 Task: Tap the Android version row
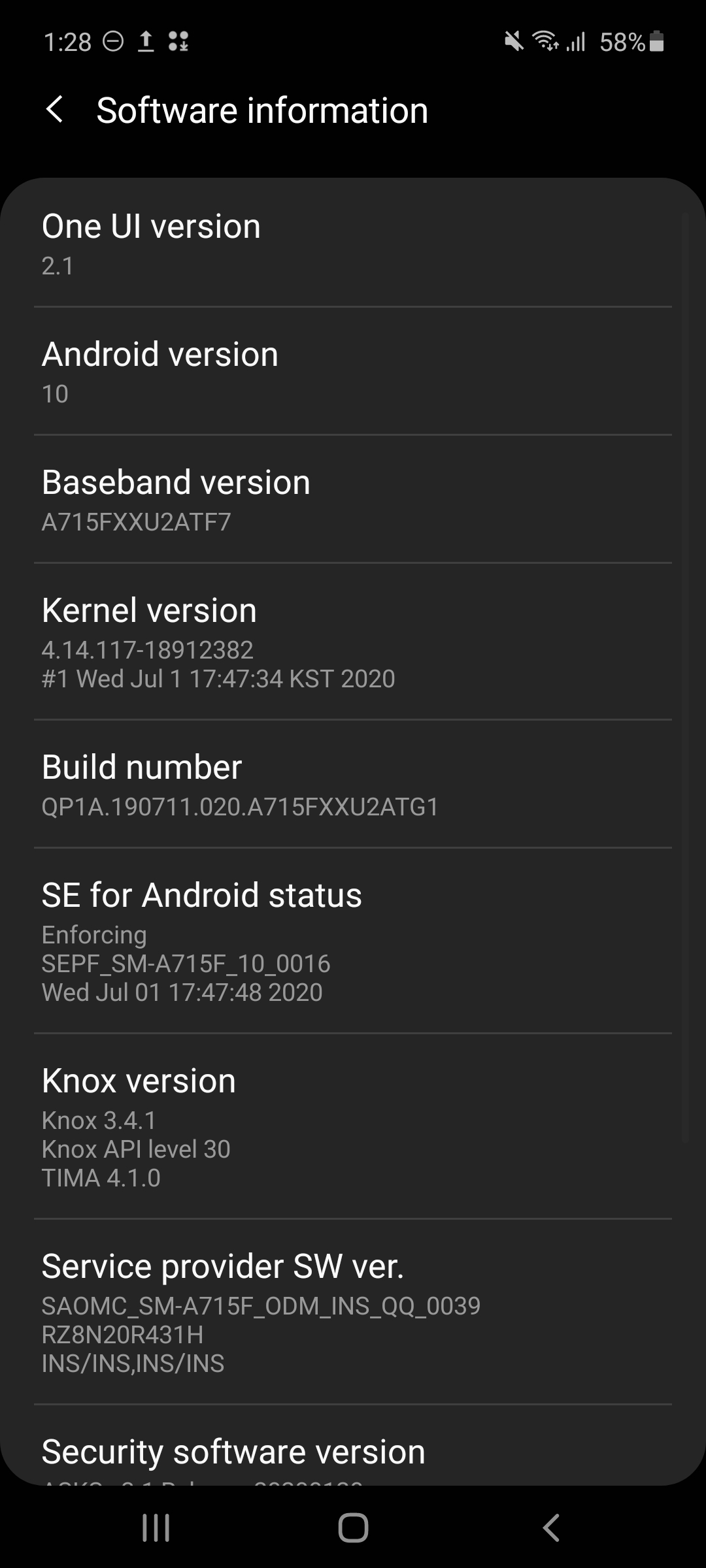[353, 371]
